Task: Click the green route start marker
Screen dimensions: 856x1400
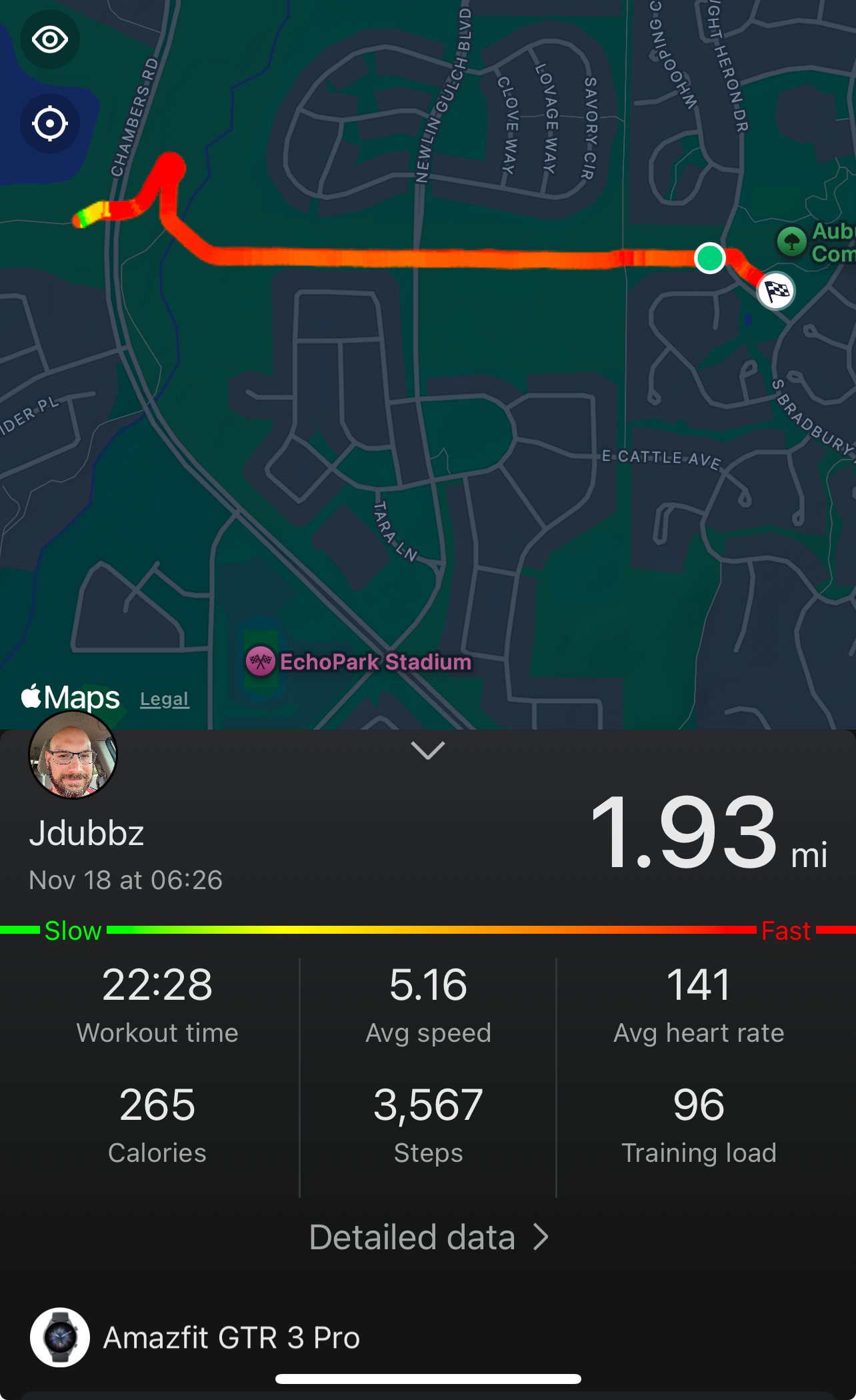Action: pos(710,259)
